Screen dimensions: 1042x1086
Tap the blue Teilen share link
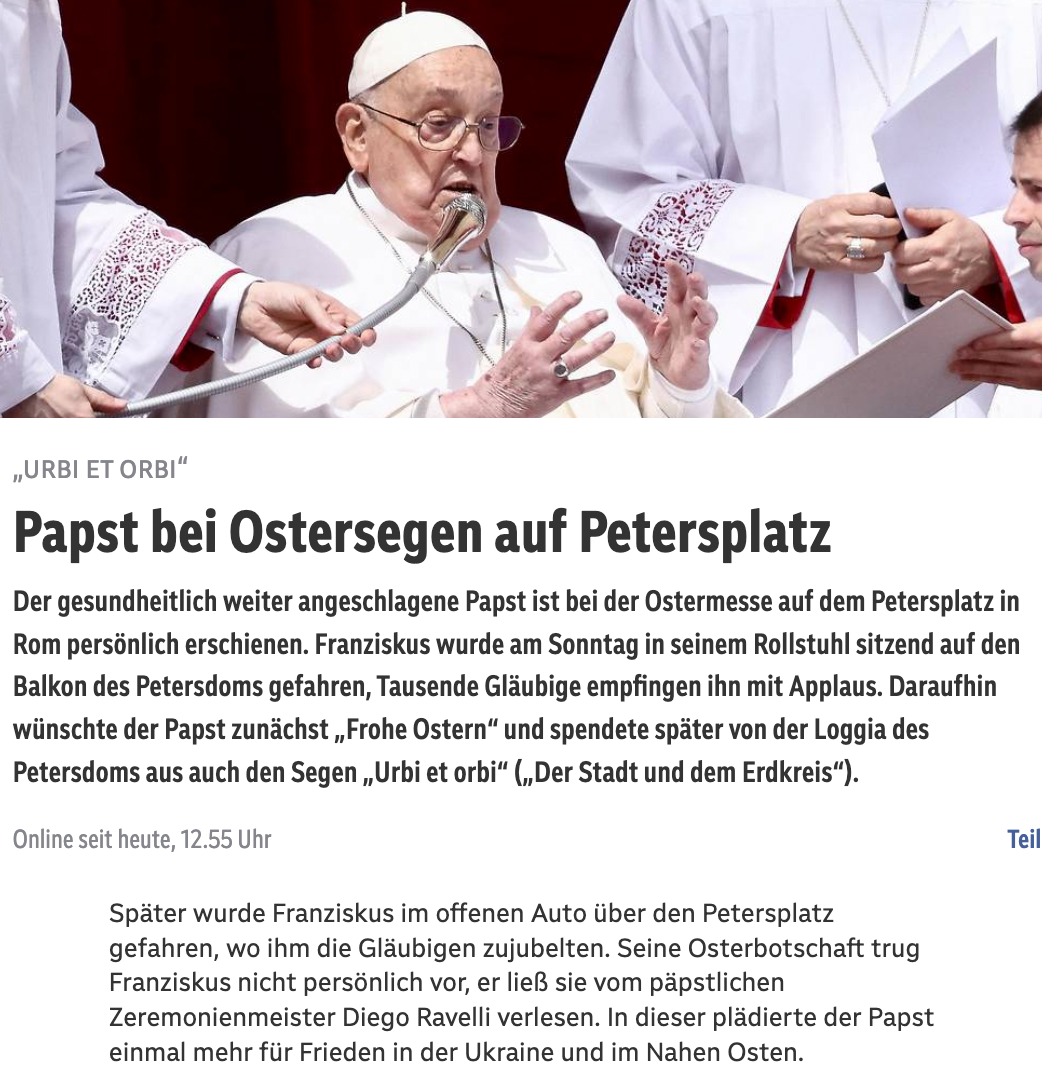[x=1024, y=839]
